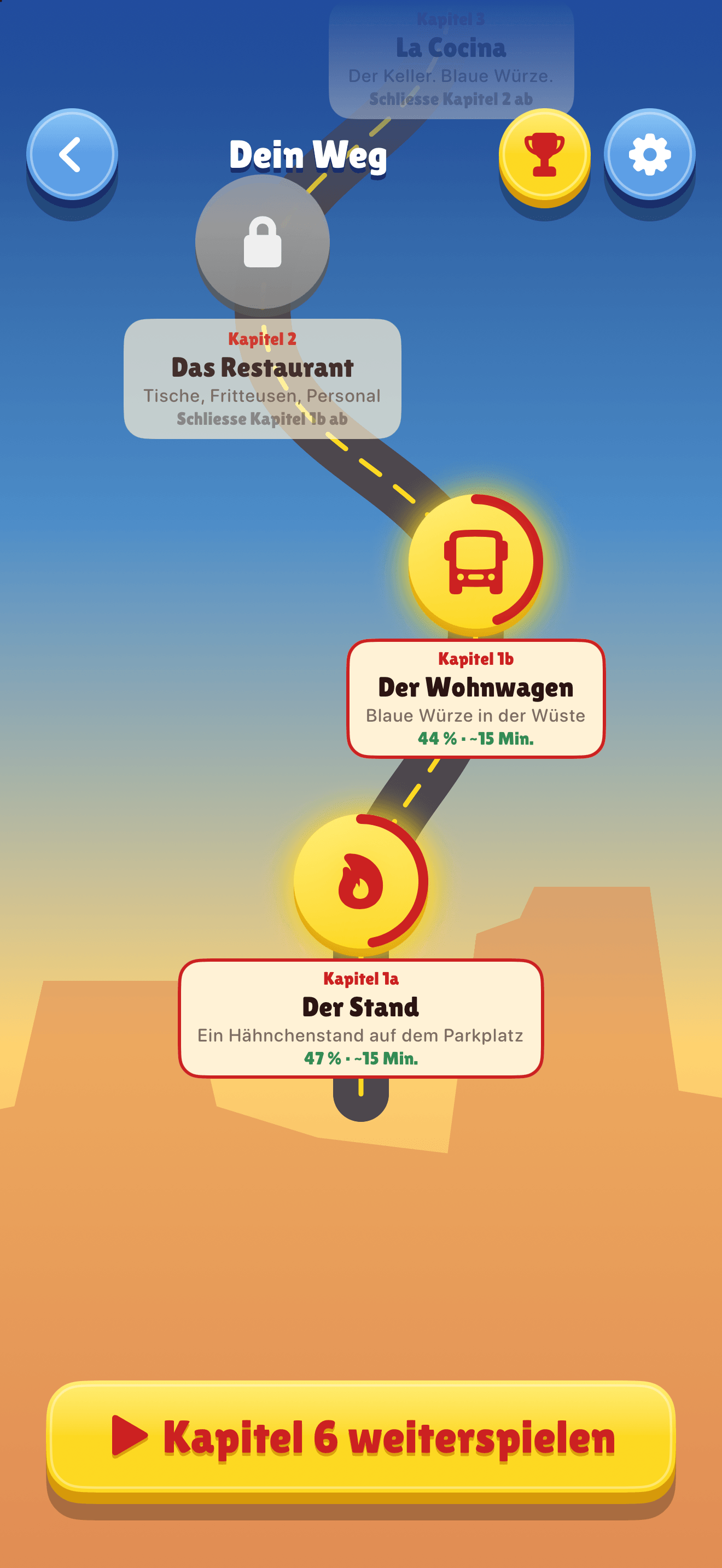Viewport: 722px width, 1568px height.
Task: Open the Kapitel 1b Der Wohnwagen card
Action: (476, 699)
